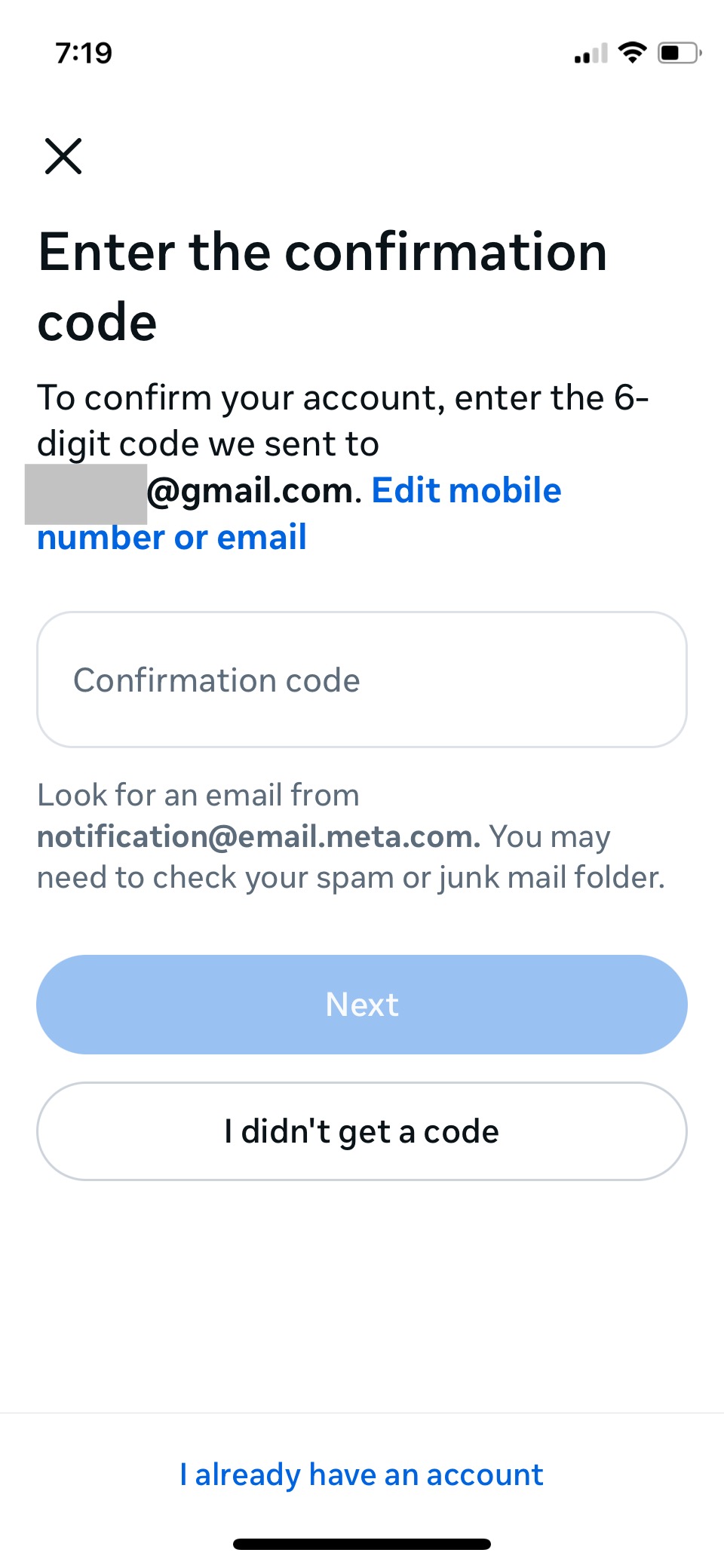Select I didn't get a code

point(362,1131)
